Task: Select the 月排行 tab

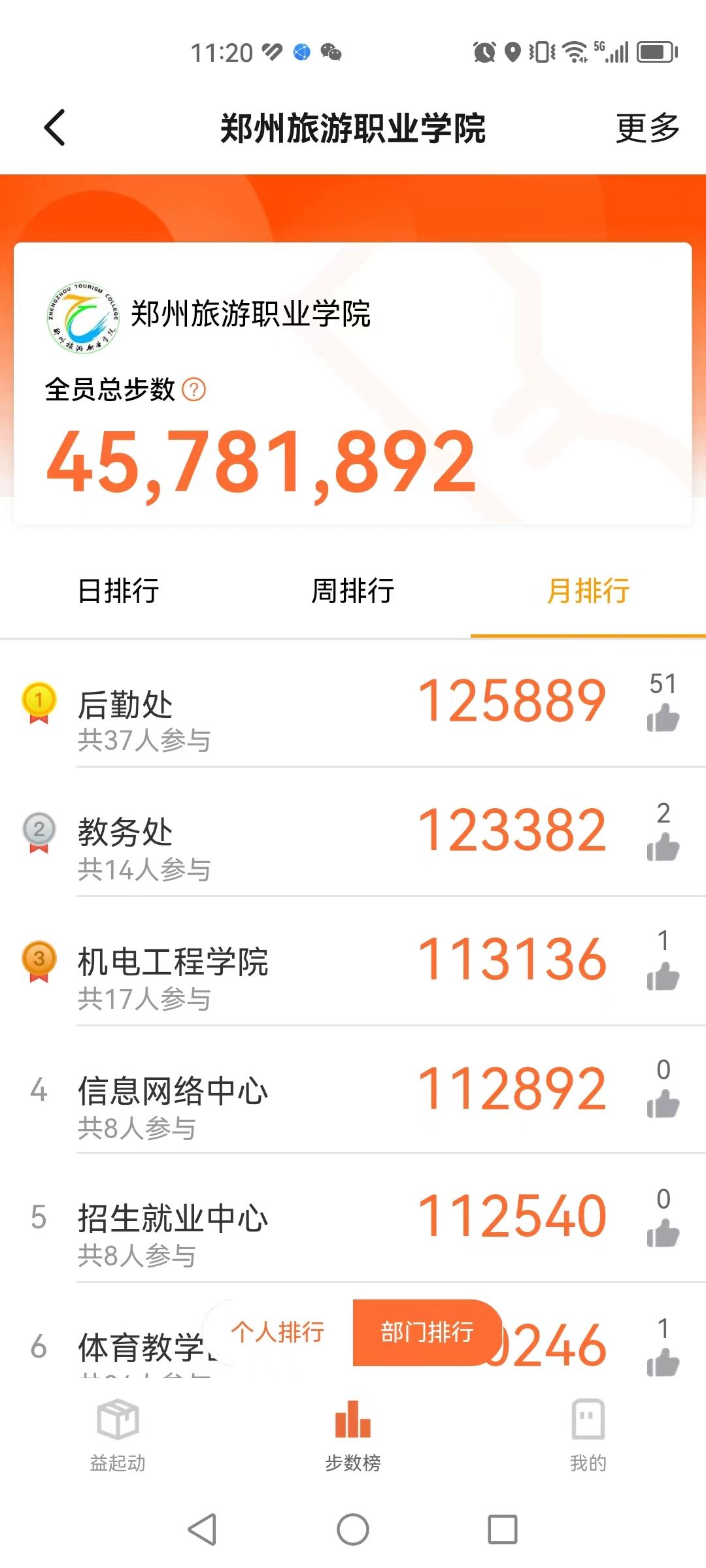Action: tap(588, 591)
